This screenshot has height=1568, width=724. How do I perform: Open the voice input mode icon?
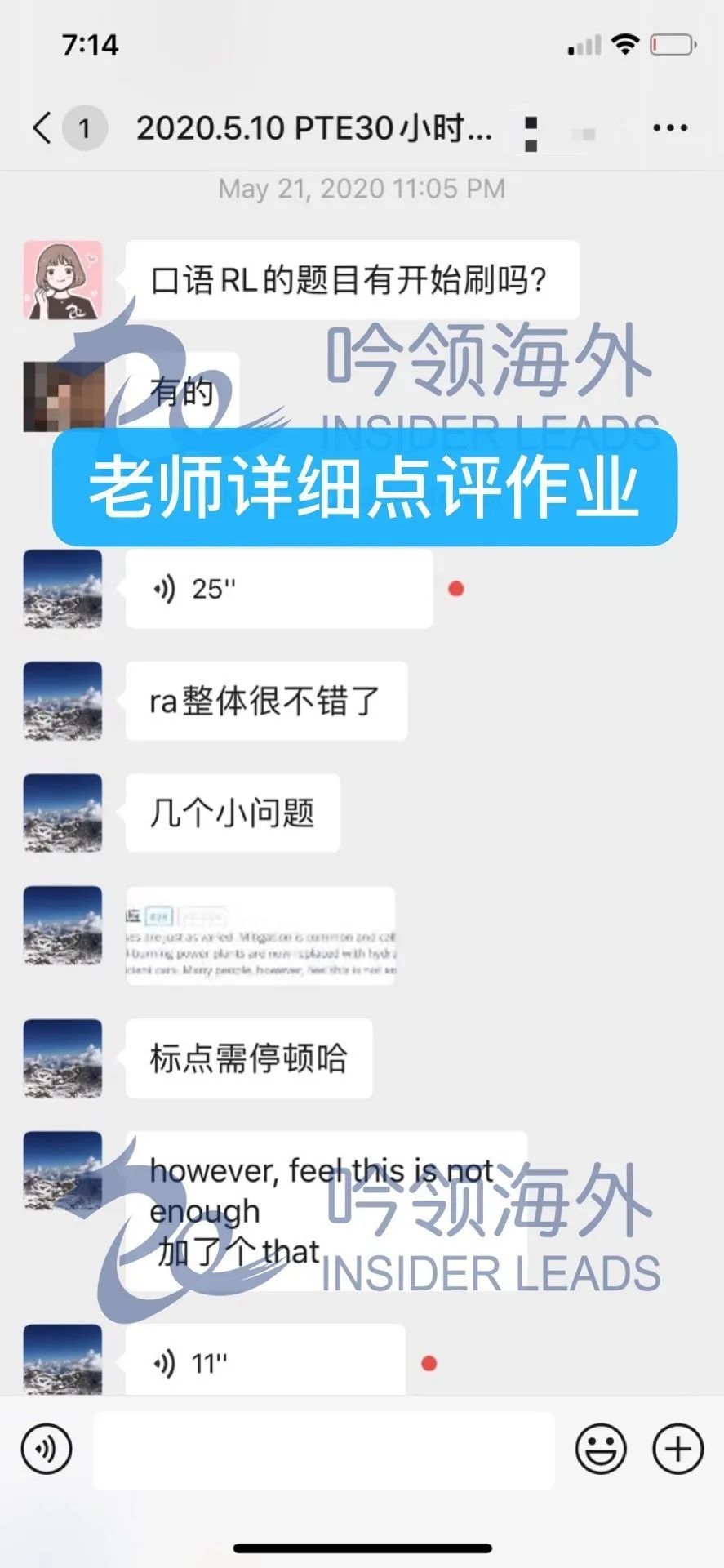click(47, 1445)
